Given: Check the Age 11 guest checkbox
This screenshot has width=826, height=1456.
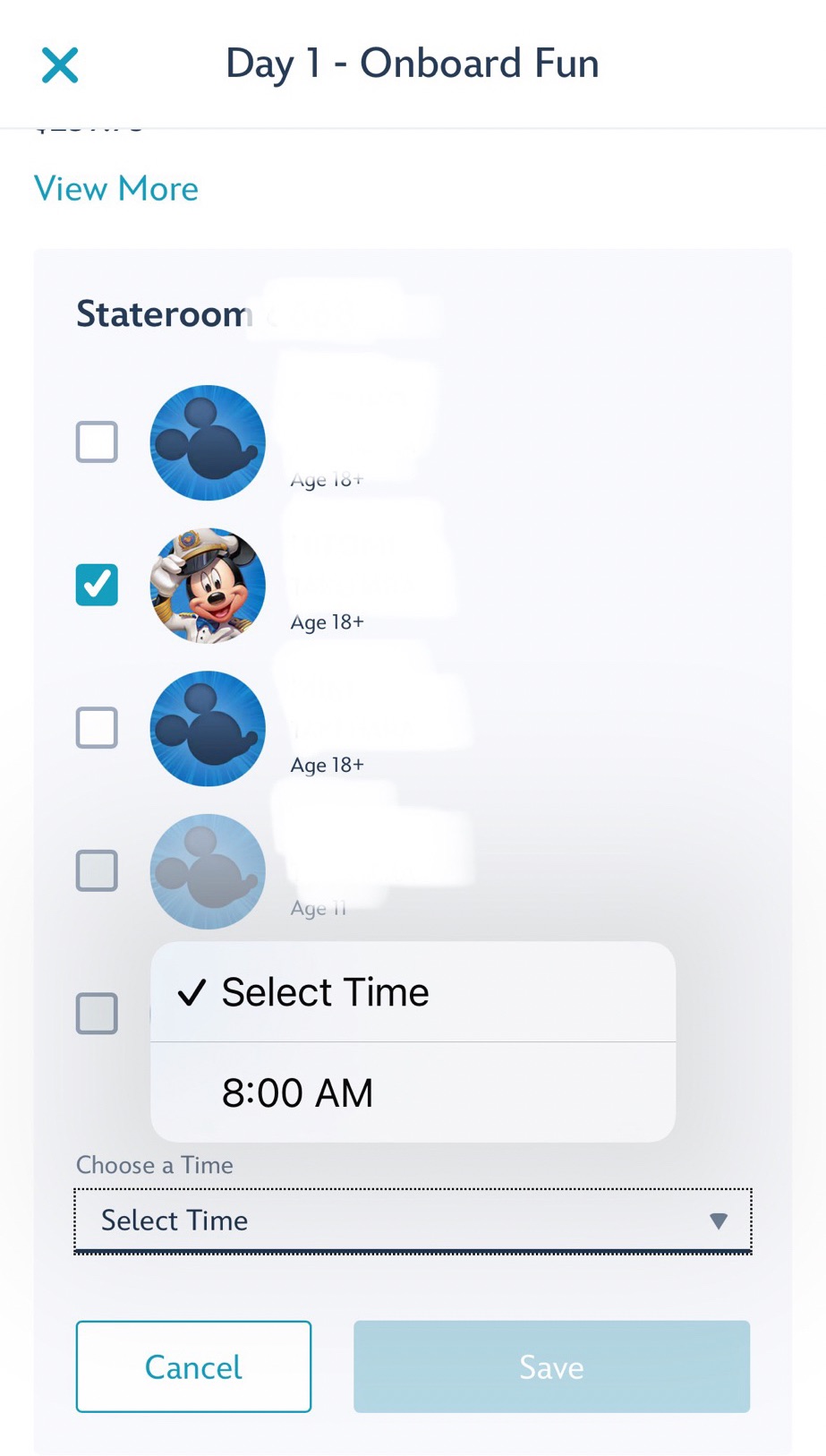Looking at the screenshot, I should tap(97, 870).
